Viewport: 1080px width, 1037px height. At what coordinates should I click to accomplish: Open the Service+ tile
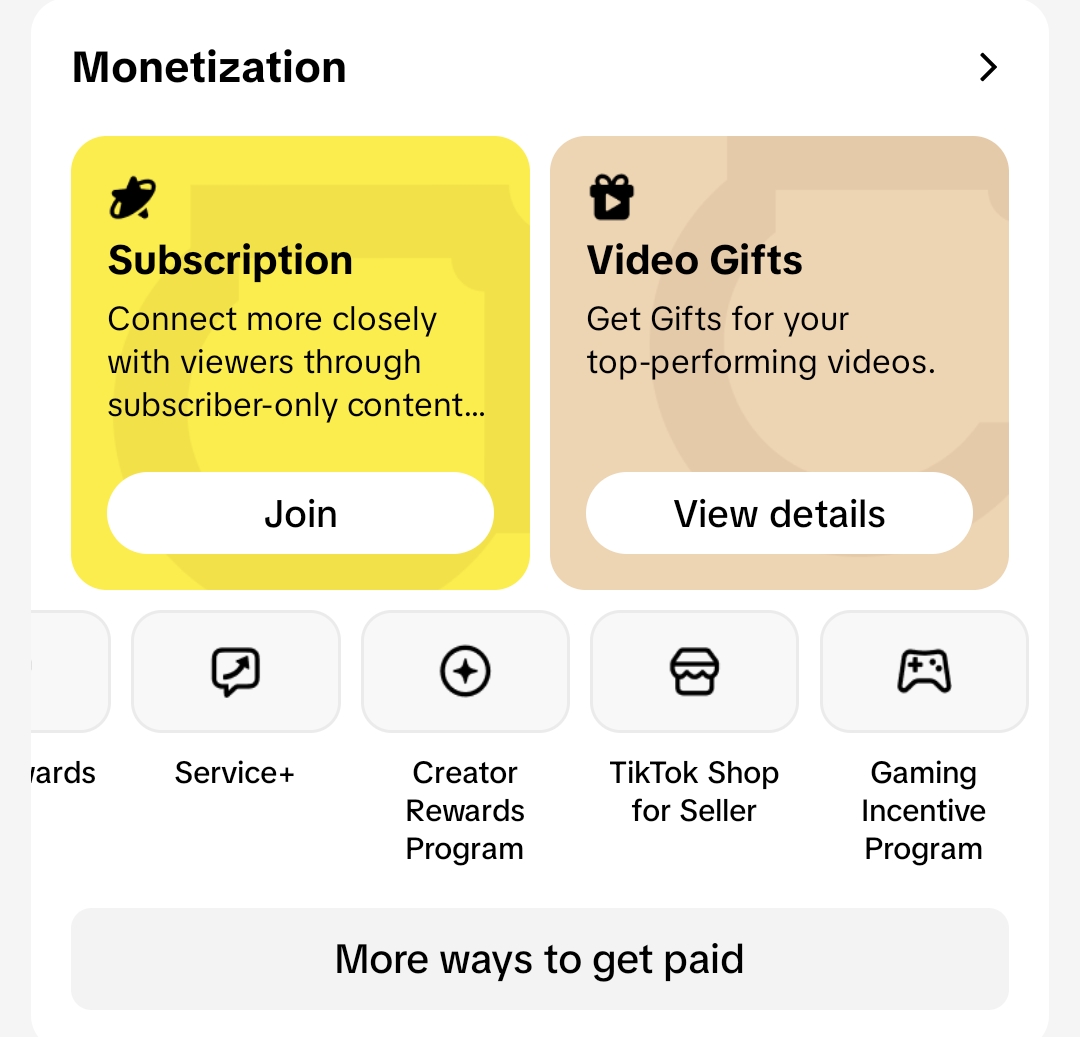coord(235,672)
